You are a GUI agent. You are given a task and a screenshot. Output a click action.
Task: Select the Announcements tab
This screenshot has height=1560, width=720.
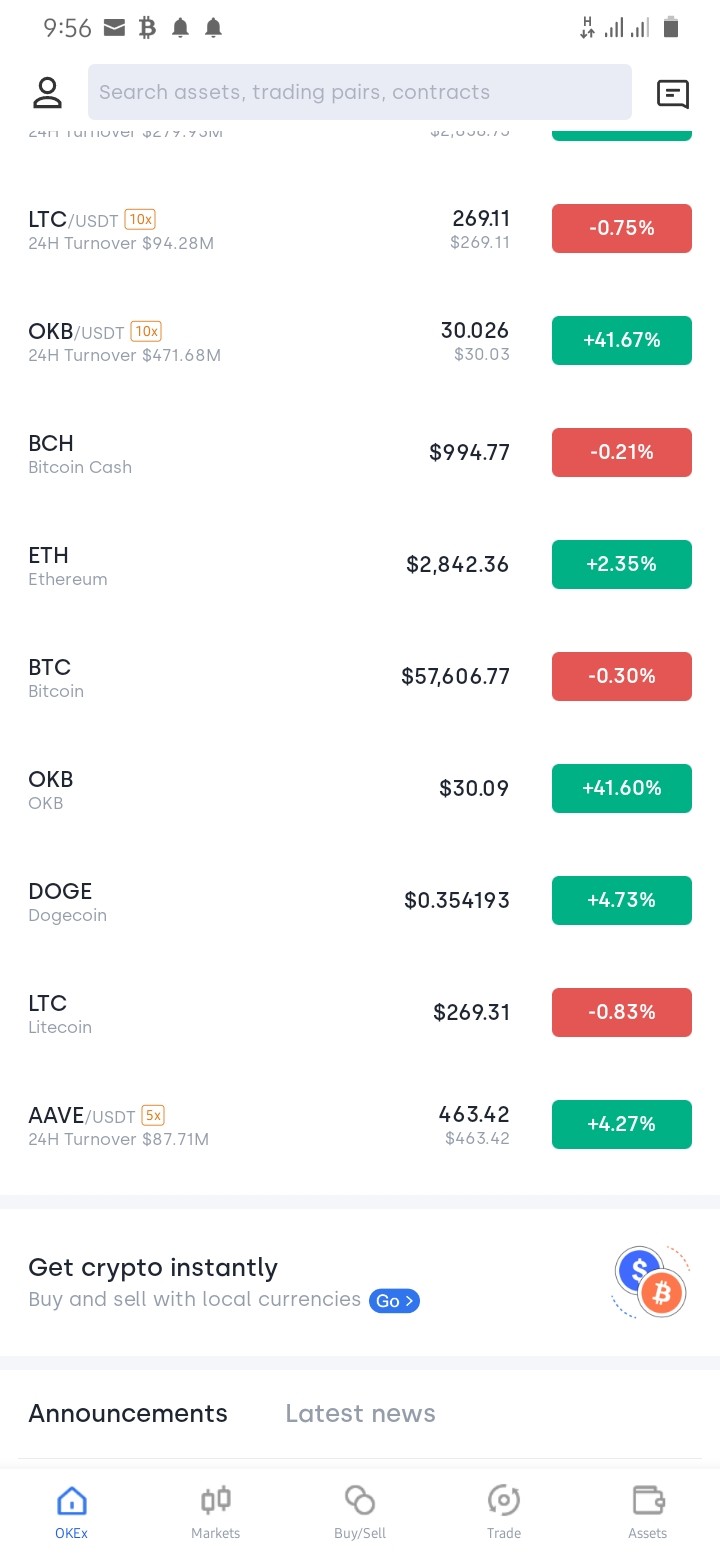(128, 1413)
